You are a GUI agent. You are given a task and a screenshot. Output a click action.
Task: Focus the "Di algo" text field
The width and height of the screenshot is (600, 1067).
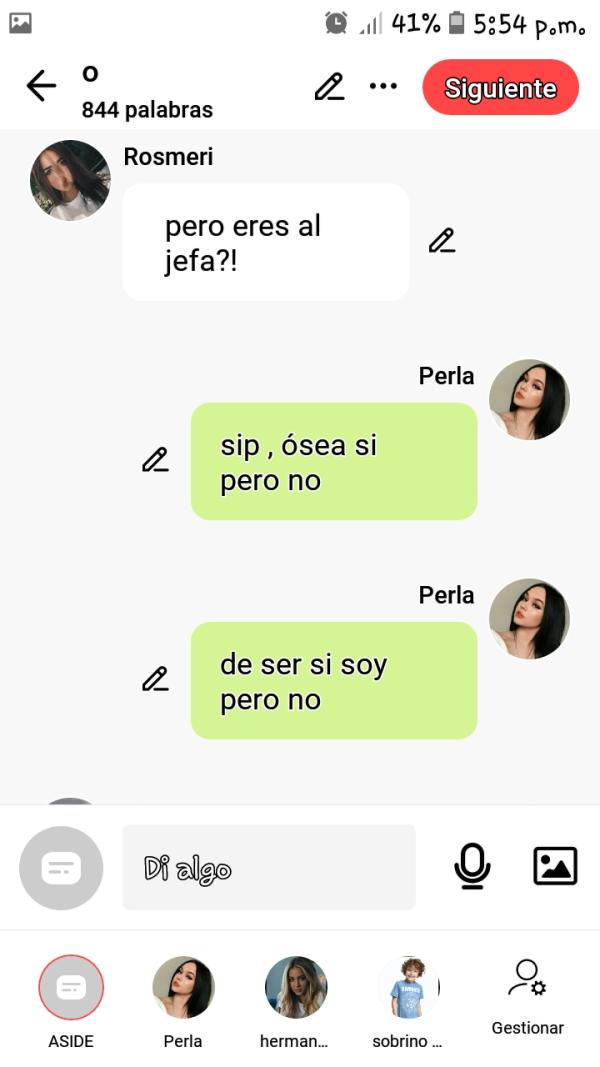(268, 867)
